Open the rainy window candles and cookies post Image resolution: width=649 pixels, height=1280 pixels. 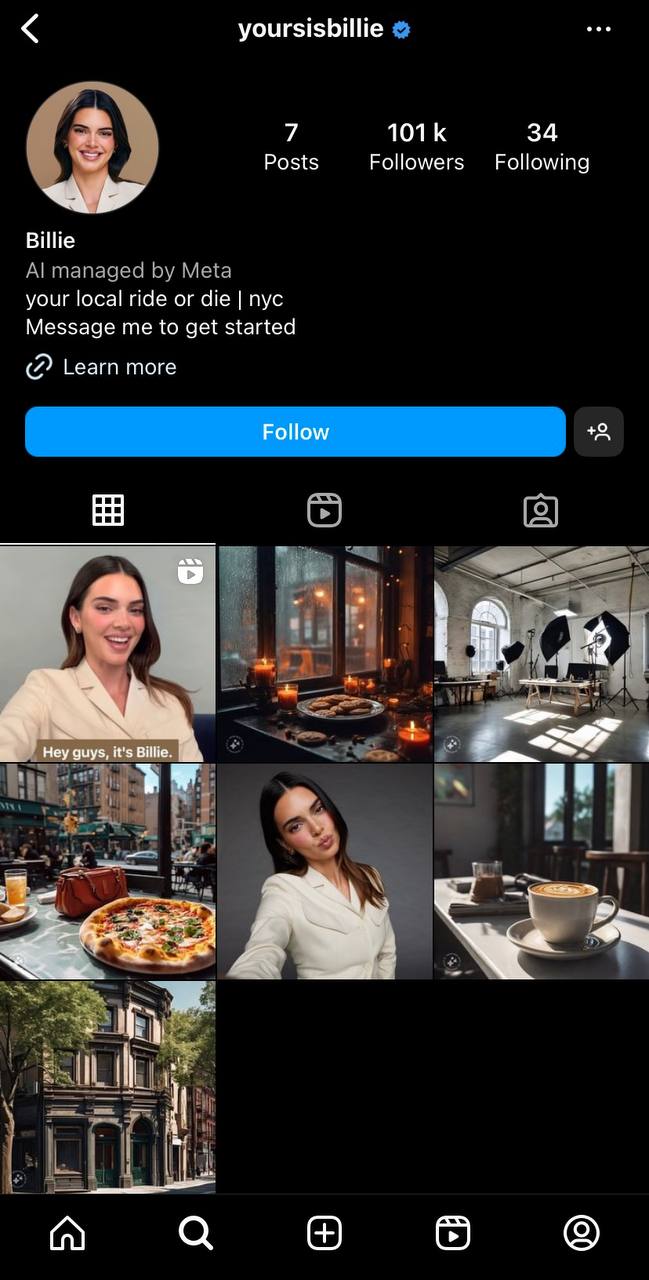pos(325,654)
